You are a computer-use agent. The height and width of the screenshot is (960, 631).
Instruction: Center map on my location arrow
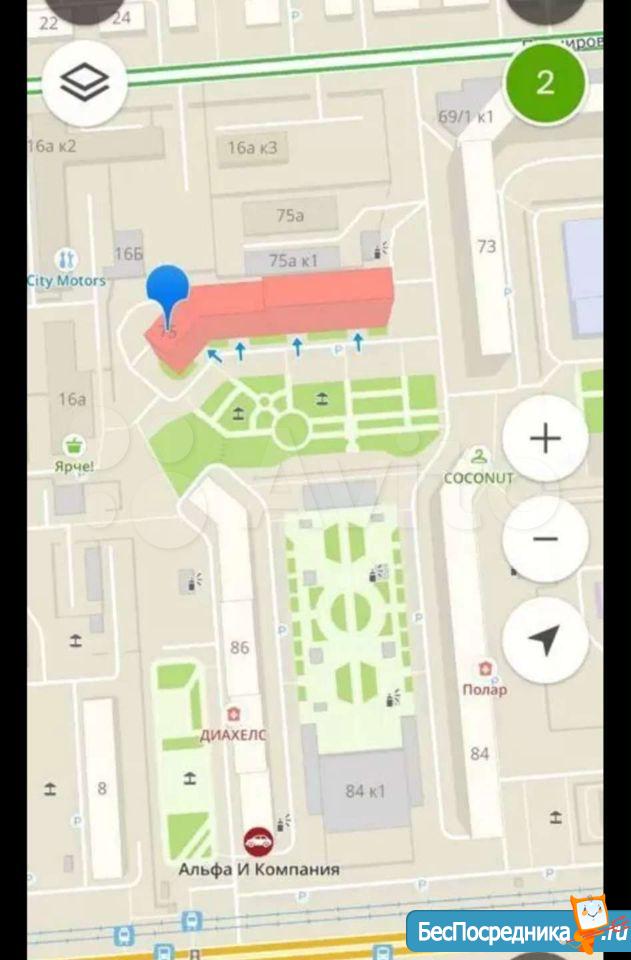545,641
